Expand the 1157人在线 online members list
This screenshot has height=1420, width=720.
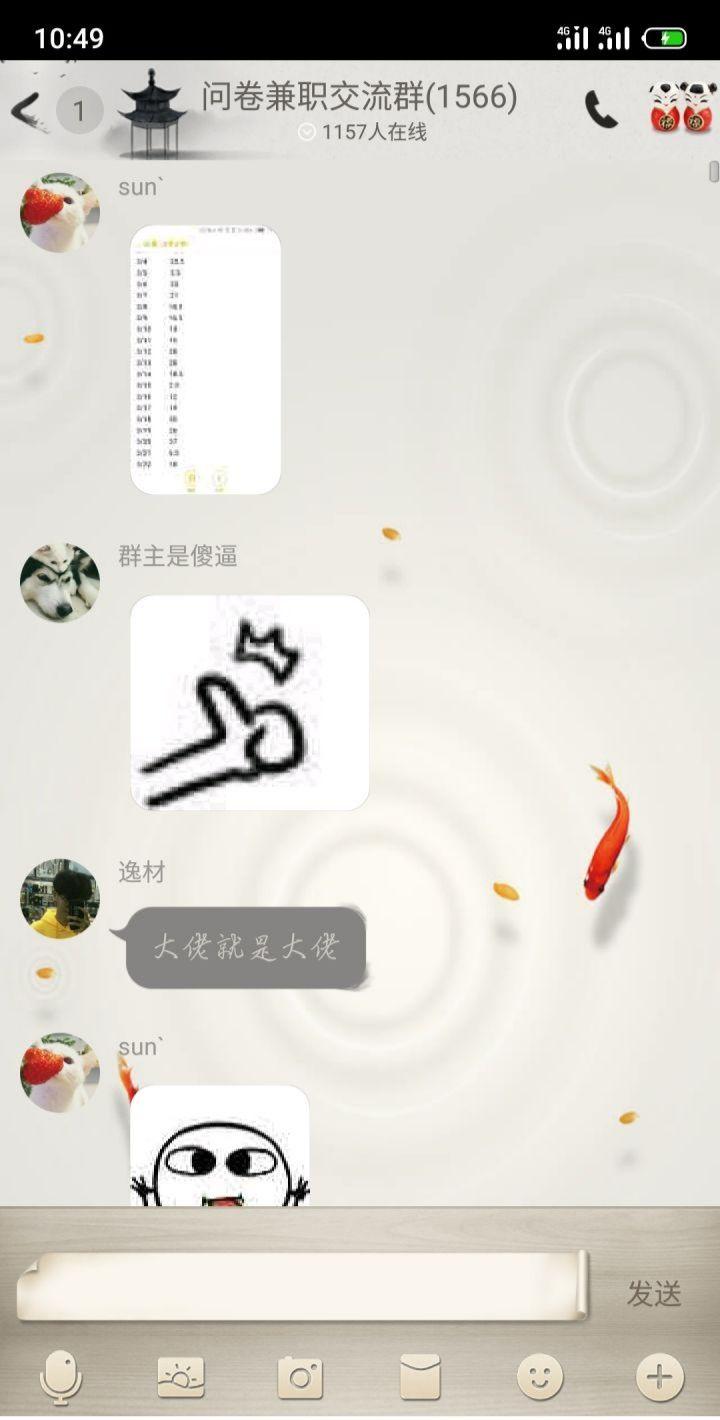(x=362, y=132)
